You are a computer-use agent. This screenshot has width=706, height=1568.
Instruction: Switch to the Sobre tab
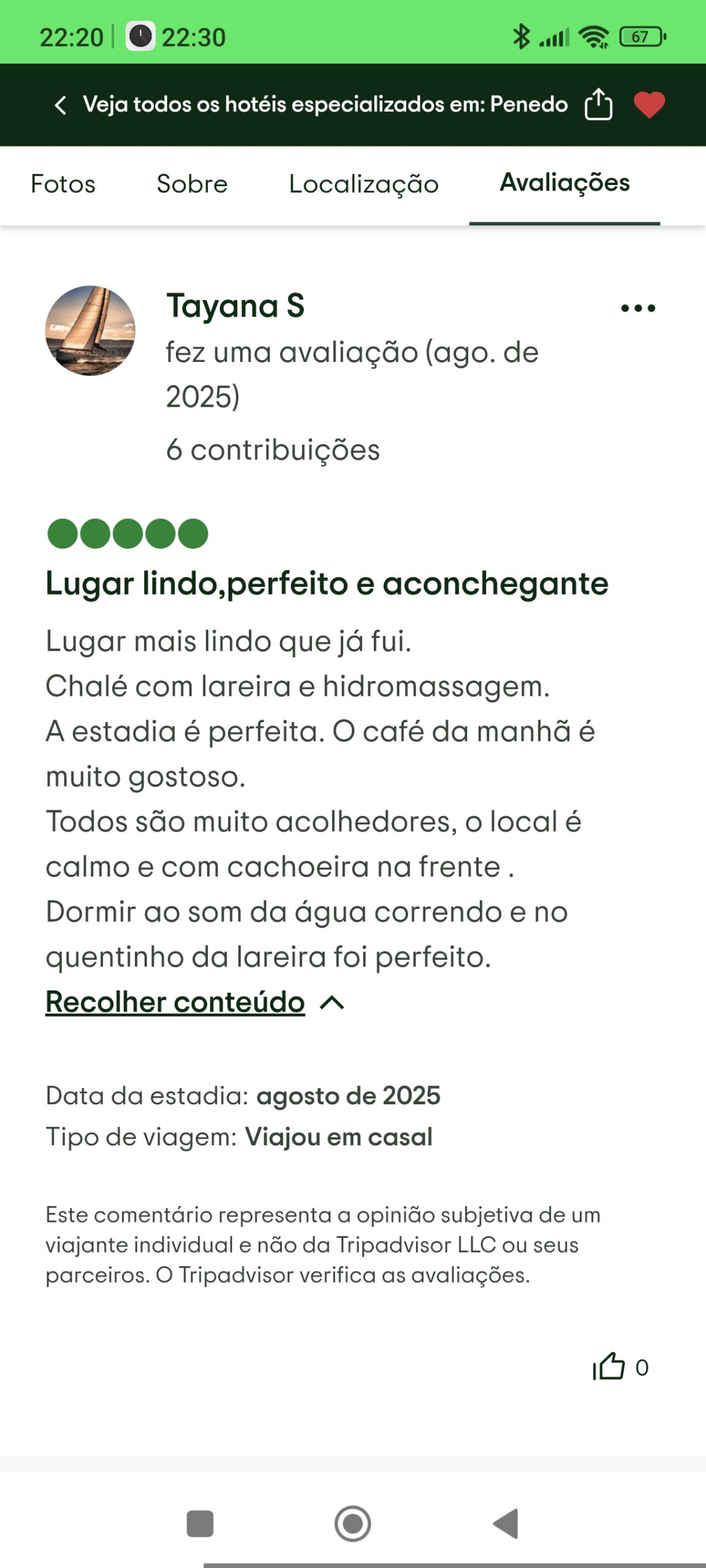click(192, 184)
